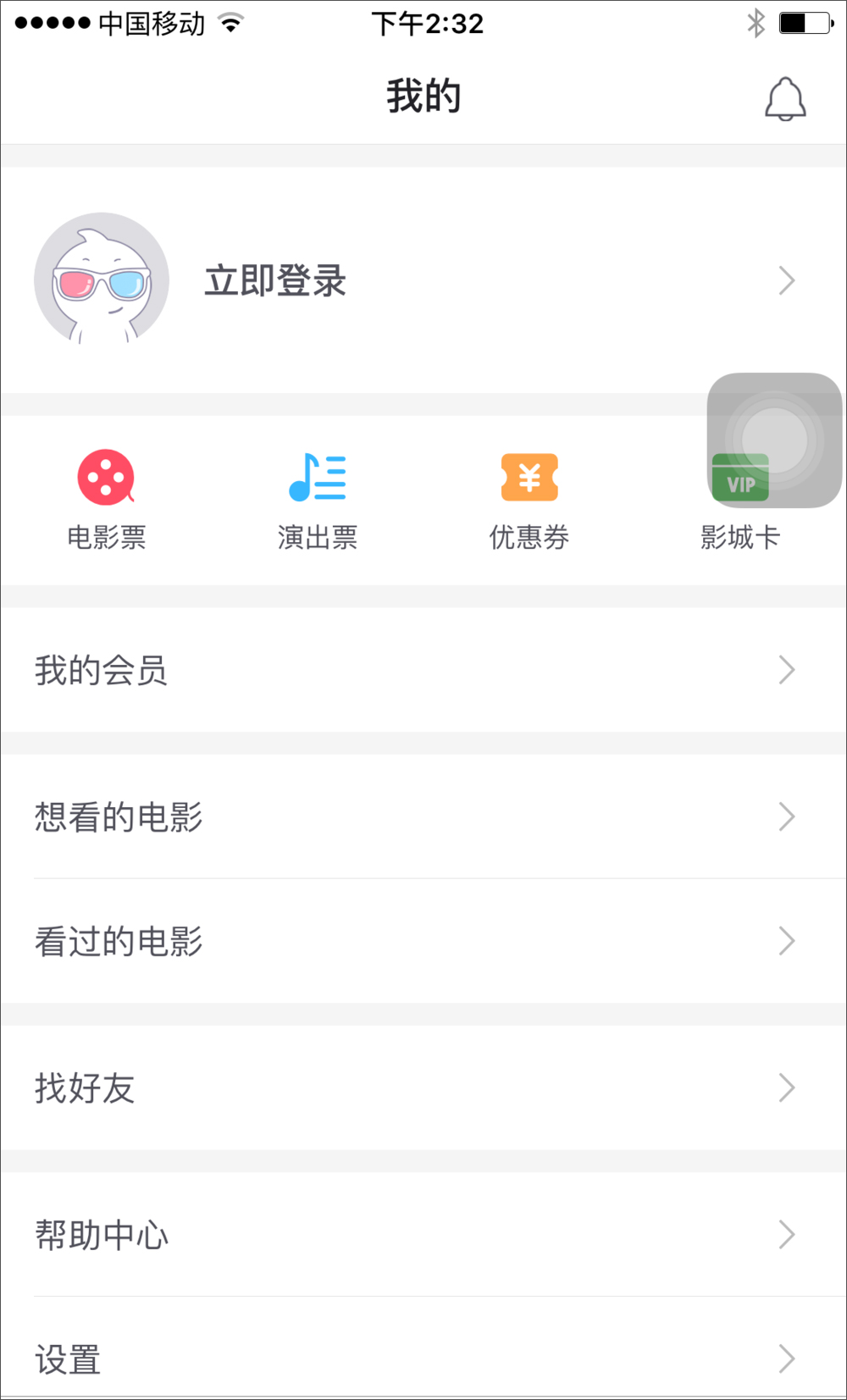Open 帮助中心 help center

(x=423, y=1235)
